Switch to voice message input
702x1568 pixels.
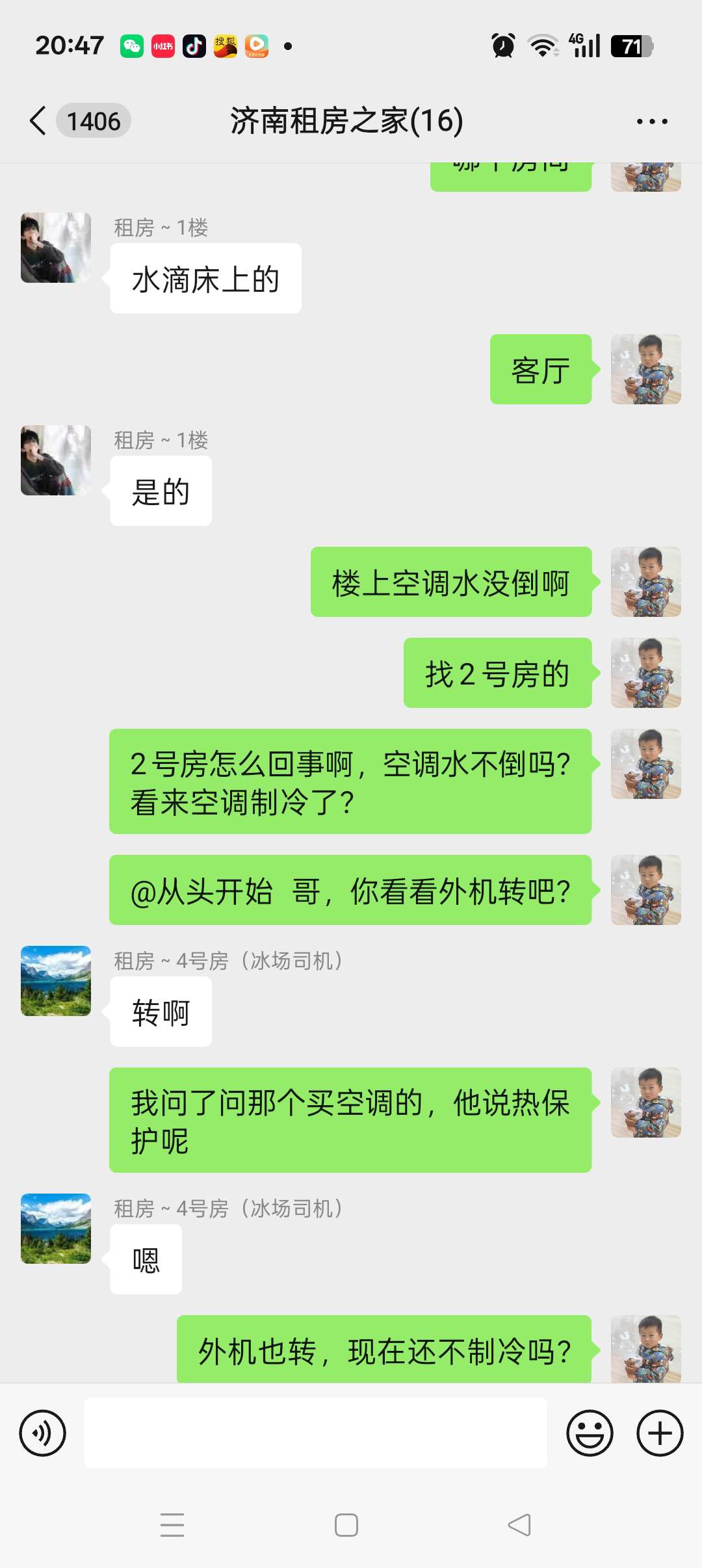point(43,1433)
